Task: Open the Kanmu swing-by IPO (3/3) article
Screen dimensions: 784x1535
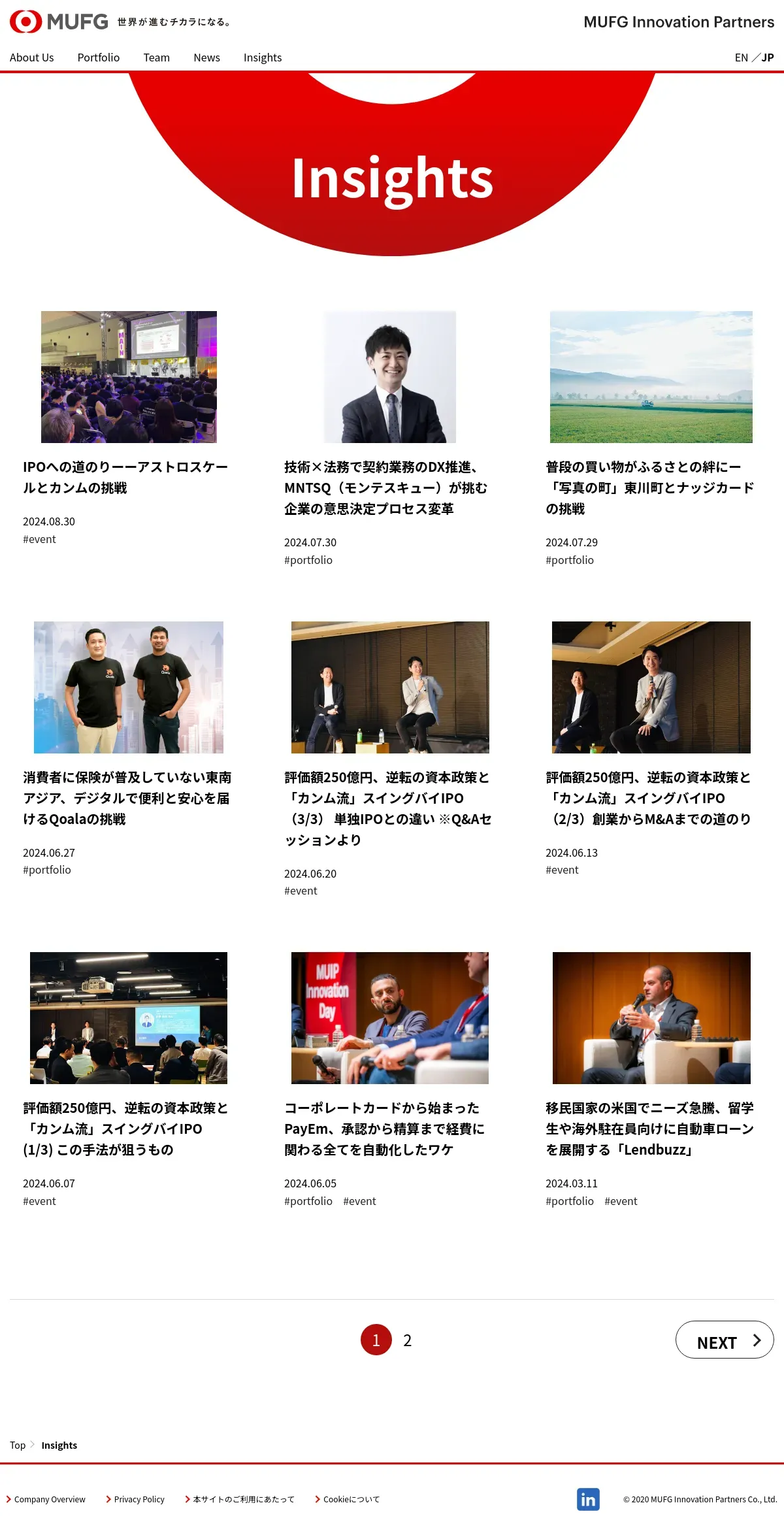Action: (x=388, y=808)
